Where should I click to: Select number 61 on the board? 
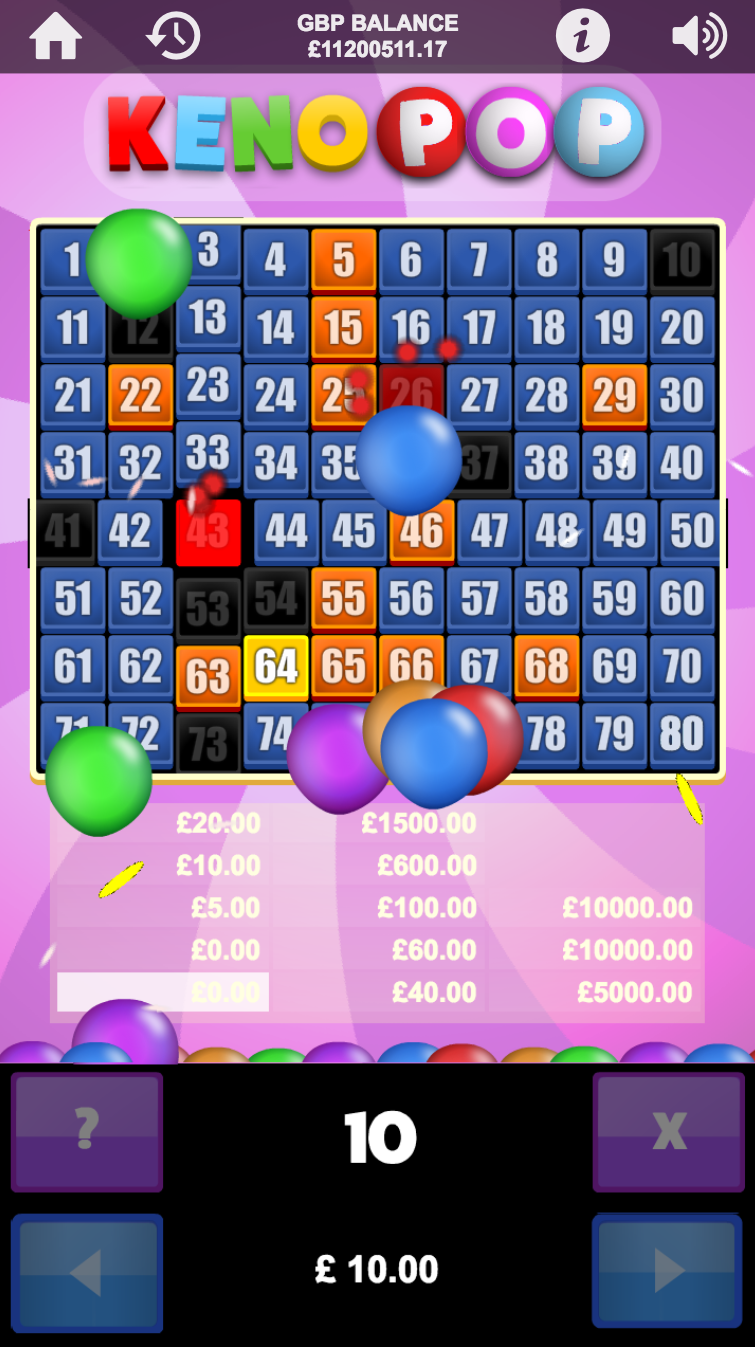(73, 667)
